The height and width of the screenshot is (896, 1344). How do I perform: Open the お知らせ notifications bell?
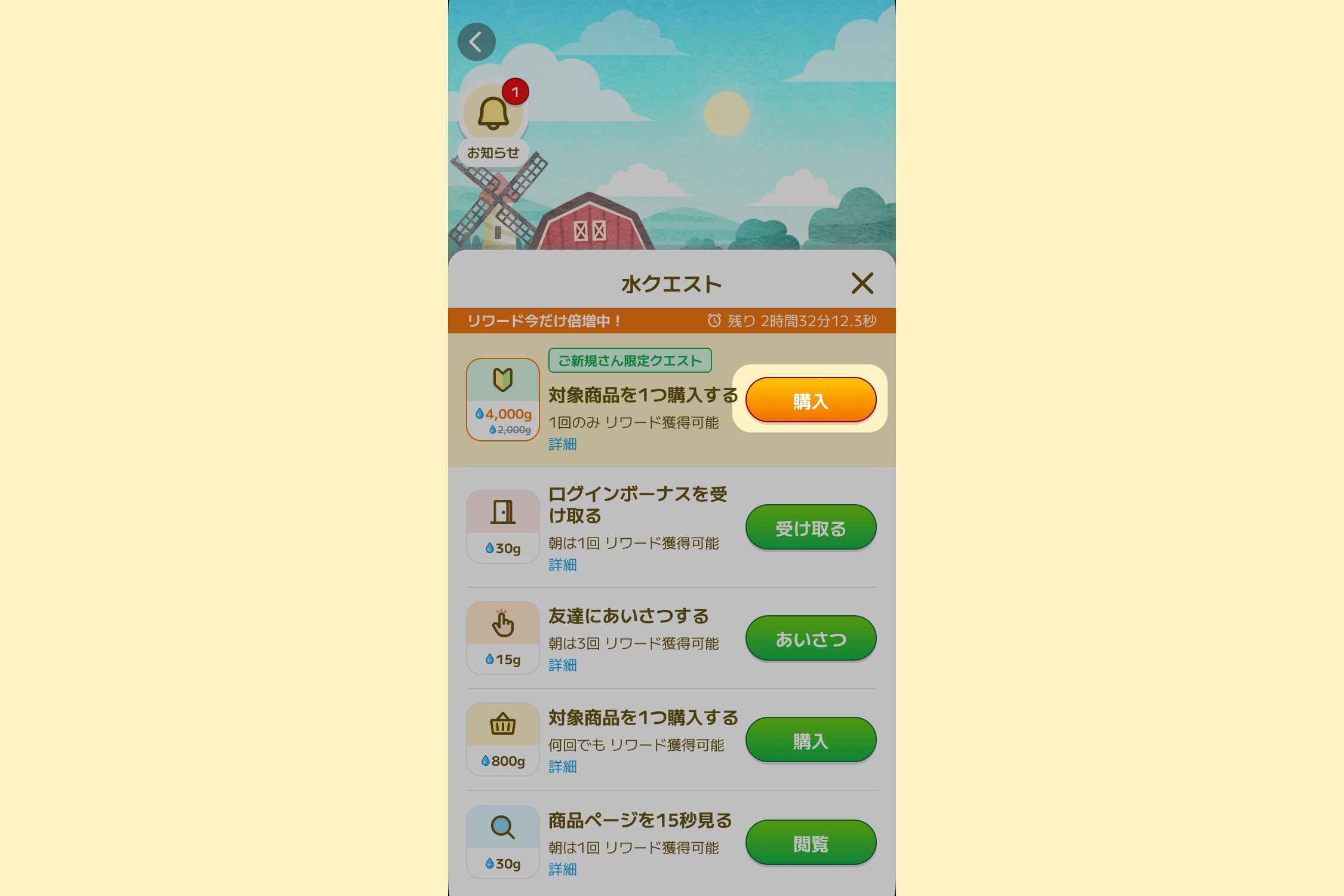click(x=493, y=113)
